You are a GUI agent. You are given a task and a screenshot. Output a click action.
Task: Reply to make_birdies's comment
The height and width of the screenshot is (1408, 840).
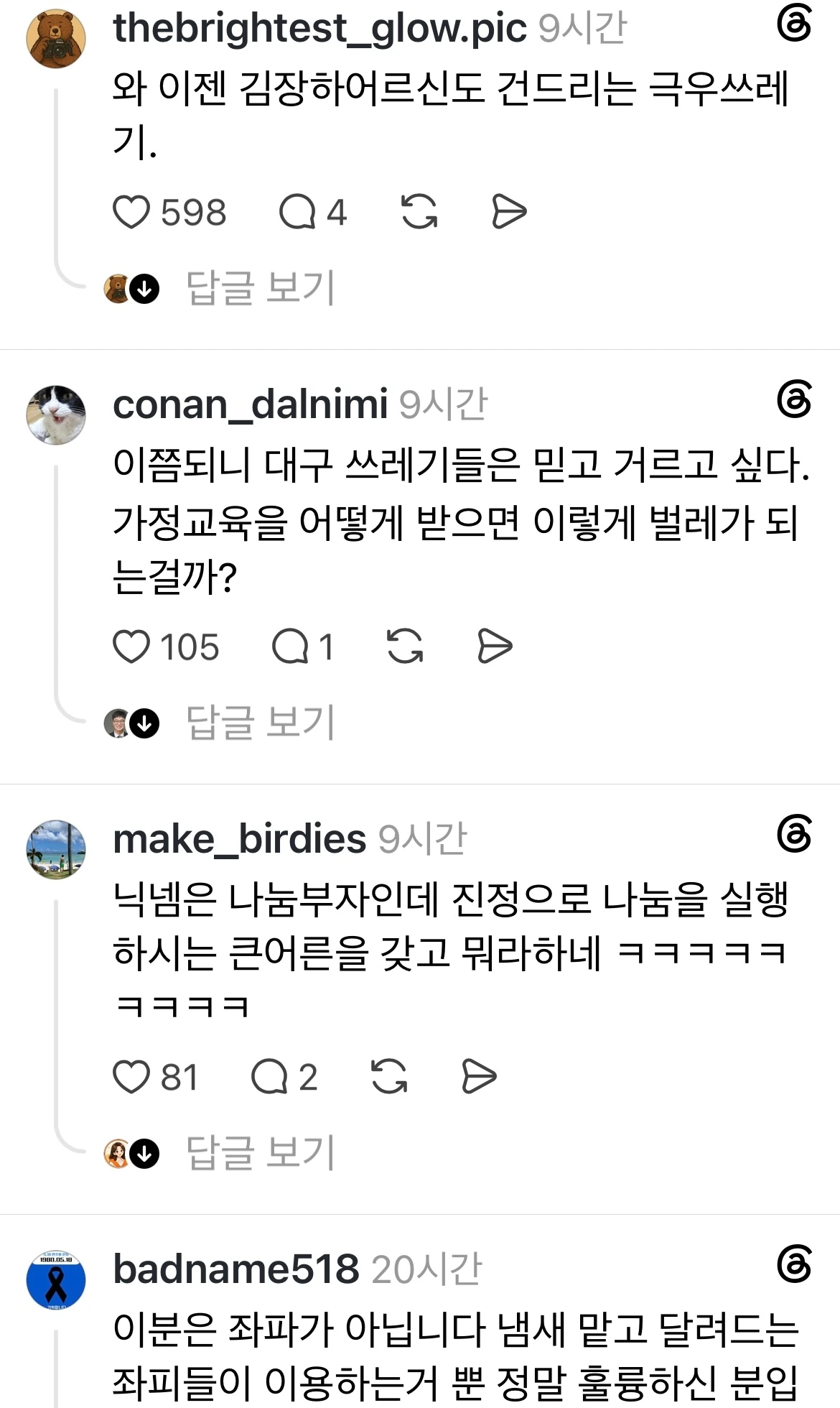(269, 1077)
